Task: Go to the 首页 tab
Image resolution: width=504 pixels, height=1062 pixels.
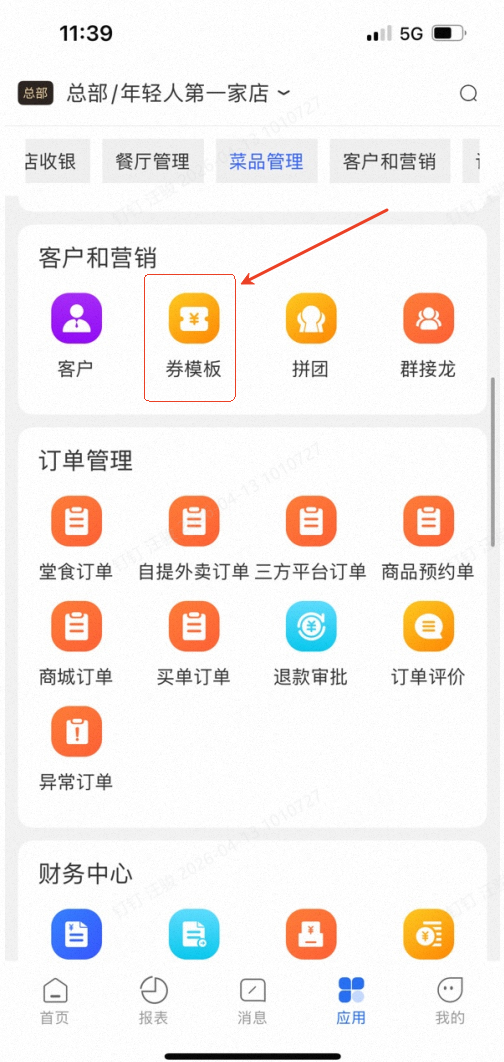Action: (x=56, y=1001)
